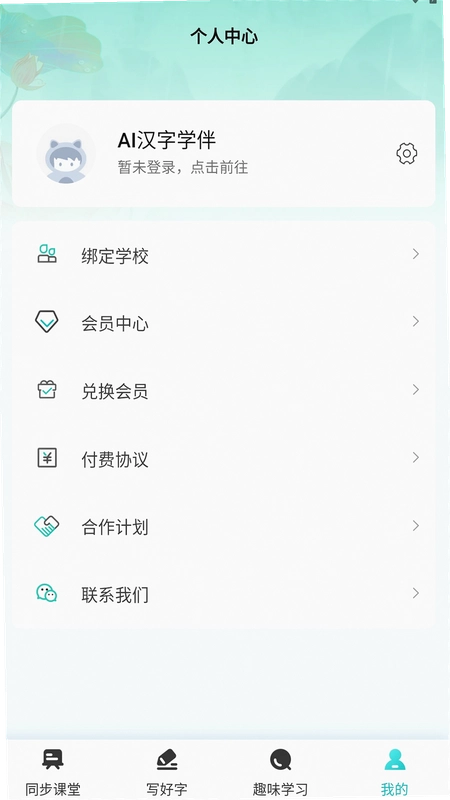View the 付费协议 page

223,458
